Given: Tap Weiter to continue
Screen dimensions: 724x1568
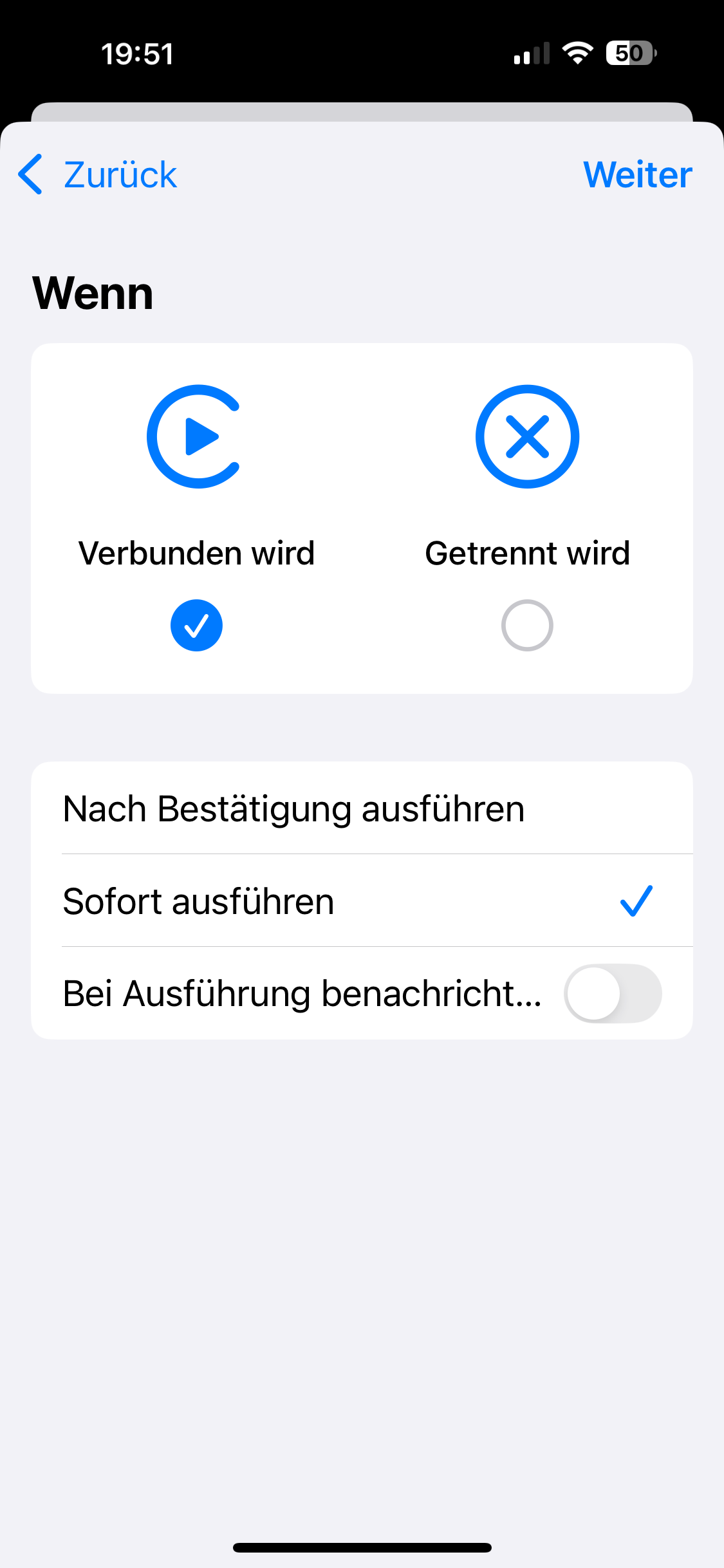Looking at the screenshot, I should click(637, 174).
